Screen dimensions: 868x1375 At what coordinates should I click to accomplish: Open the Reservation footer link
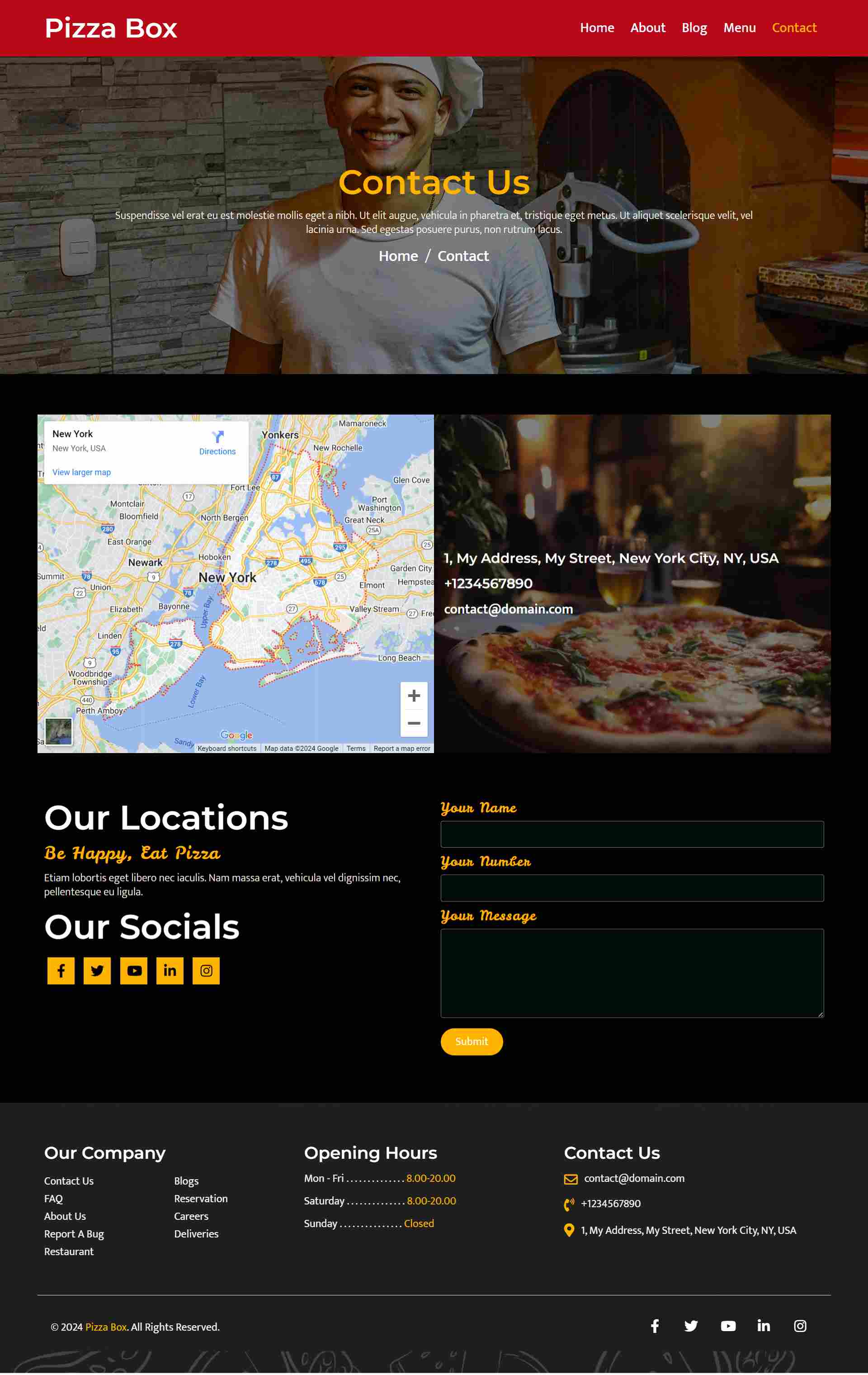tap(200, 1199)
